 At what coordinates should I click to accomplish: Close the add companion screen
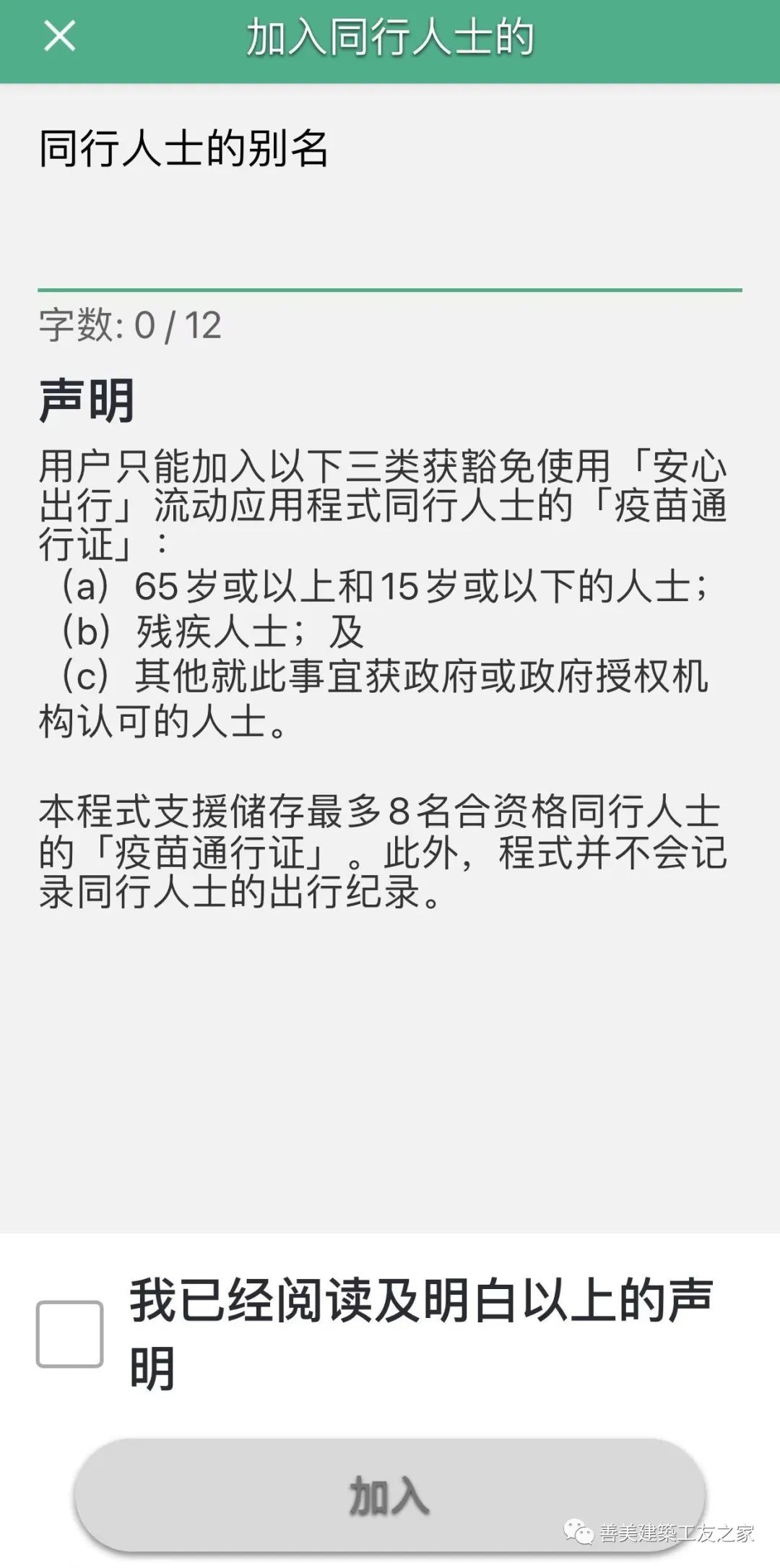pyautogui.click(x=59, y=36)
